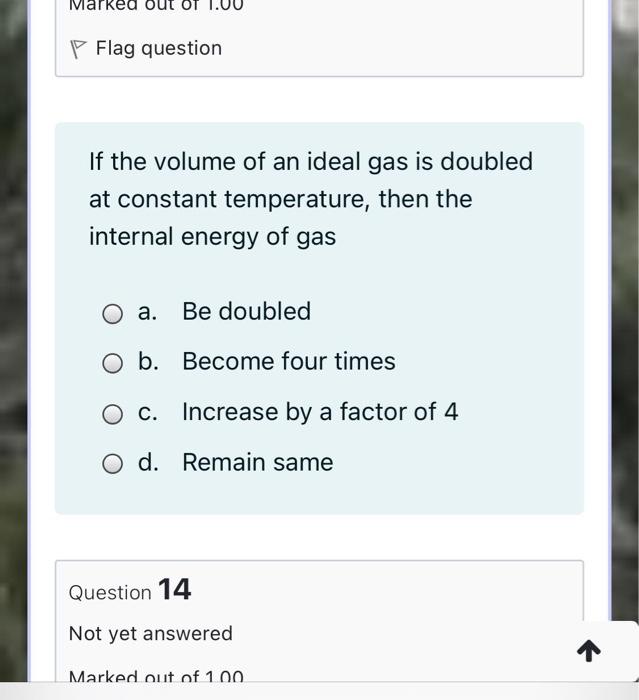Pick option c. Increase by a factor of 4
This screenshot has height=700, width=639.
[113, 413]
